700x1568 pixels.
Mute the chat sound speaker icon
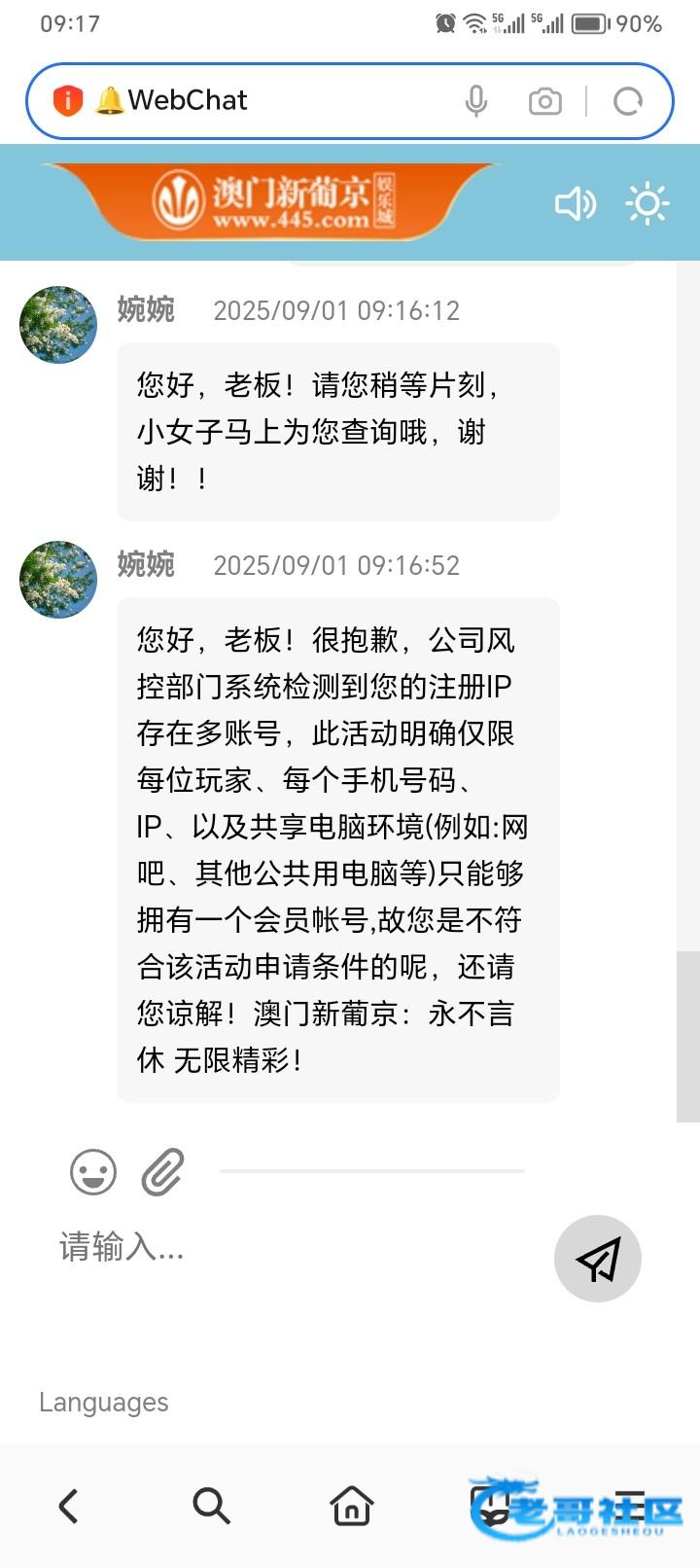(x=575, y=204)
